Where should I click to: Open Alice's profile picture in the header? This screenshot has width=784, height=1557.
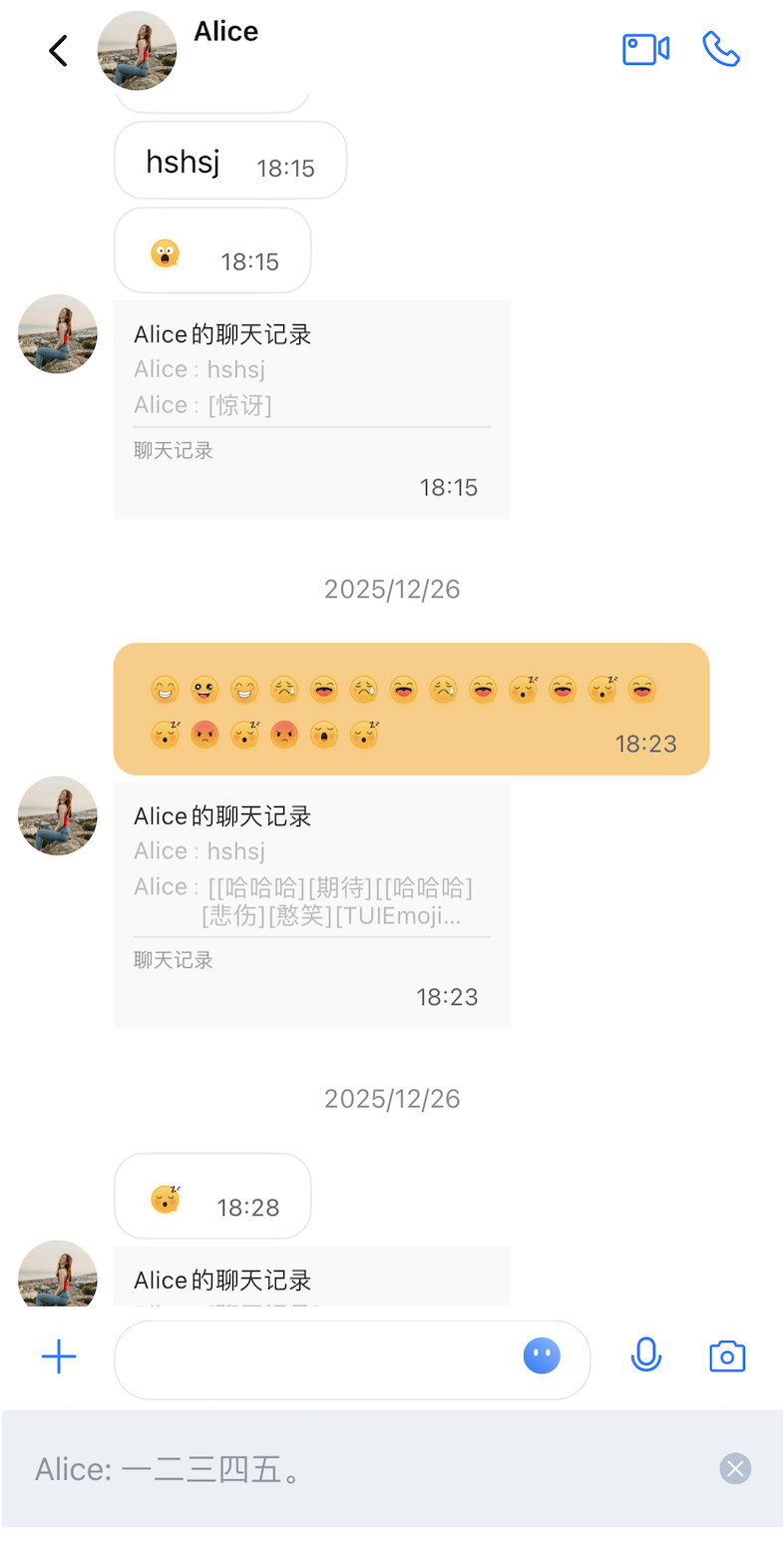click(137, 51)
